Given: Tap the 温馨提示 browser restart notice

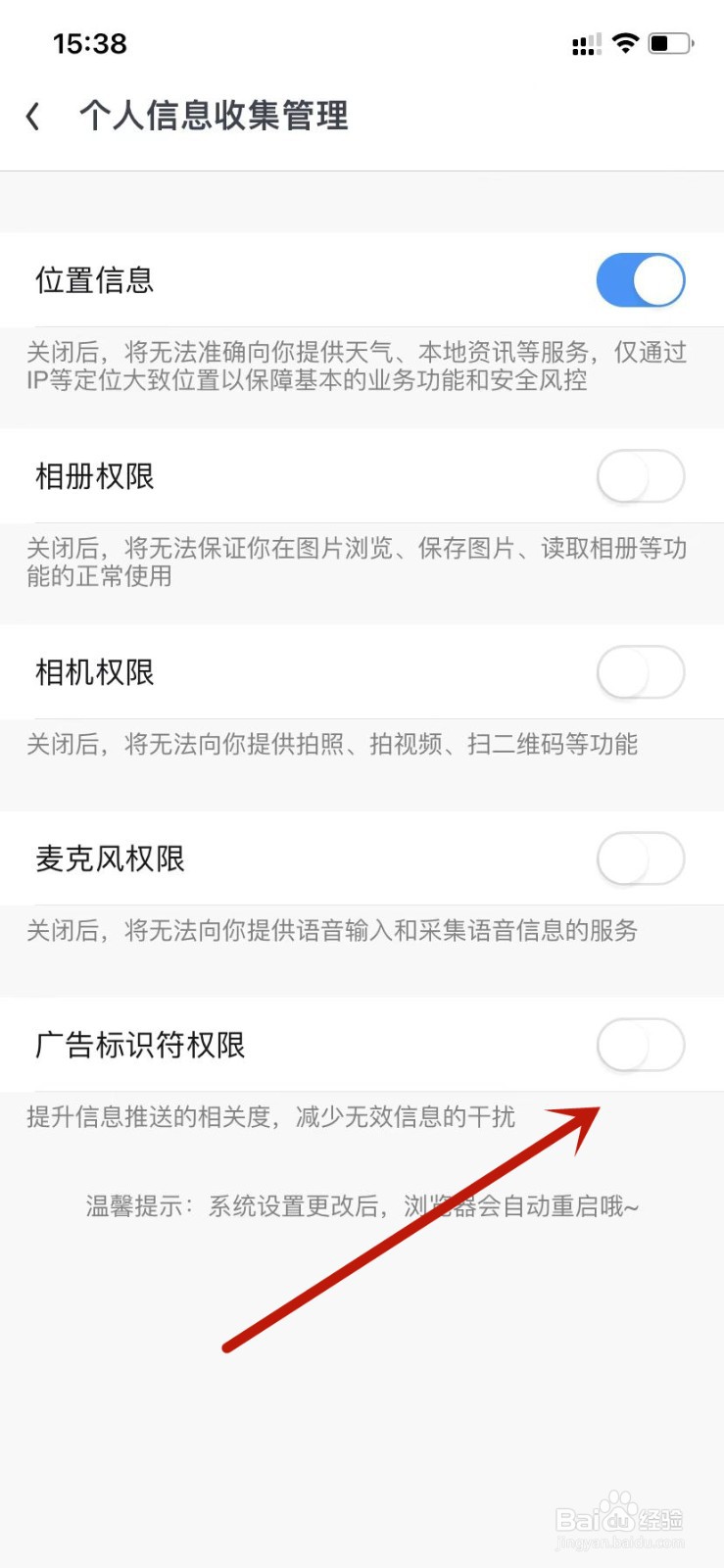Looking at the screenshot, I should pyautogui.click(x=362, y=1205).
